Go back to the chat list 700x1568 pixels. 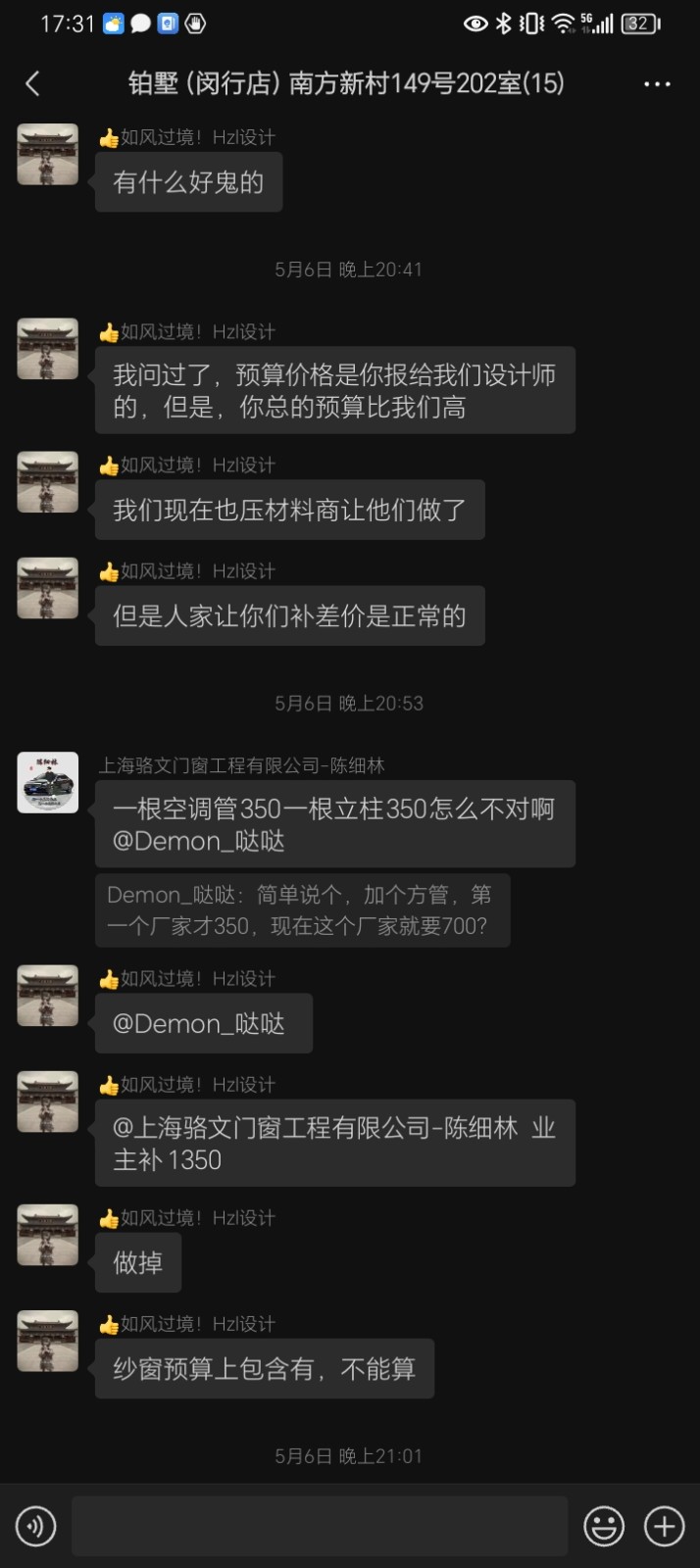33,84
